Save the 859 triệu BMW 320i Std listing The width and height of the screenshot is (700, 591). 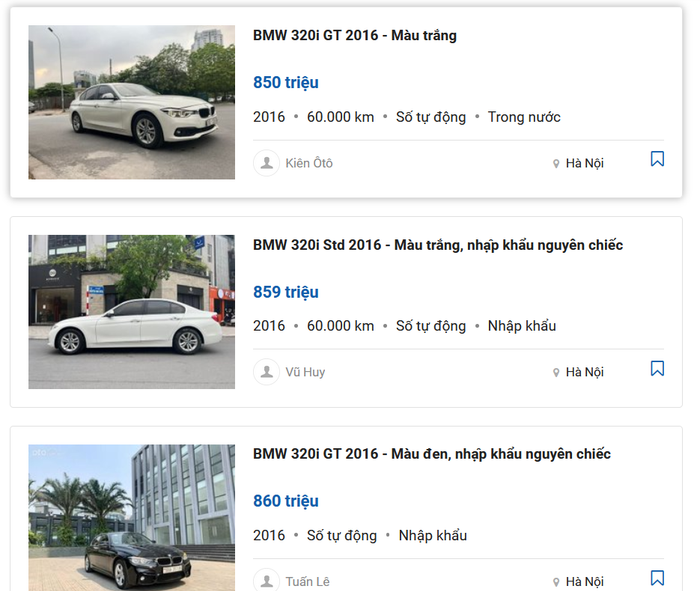pos(657,369)
